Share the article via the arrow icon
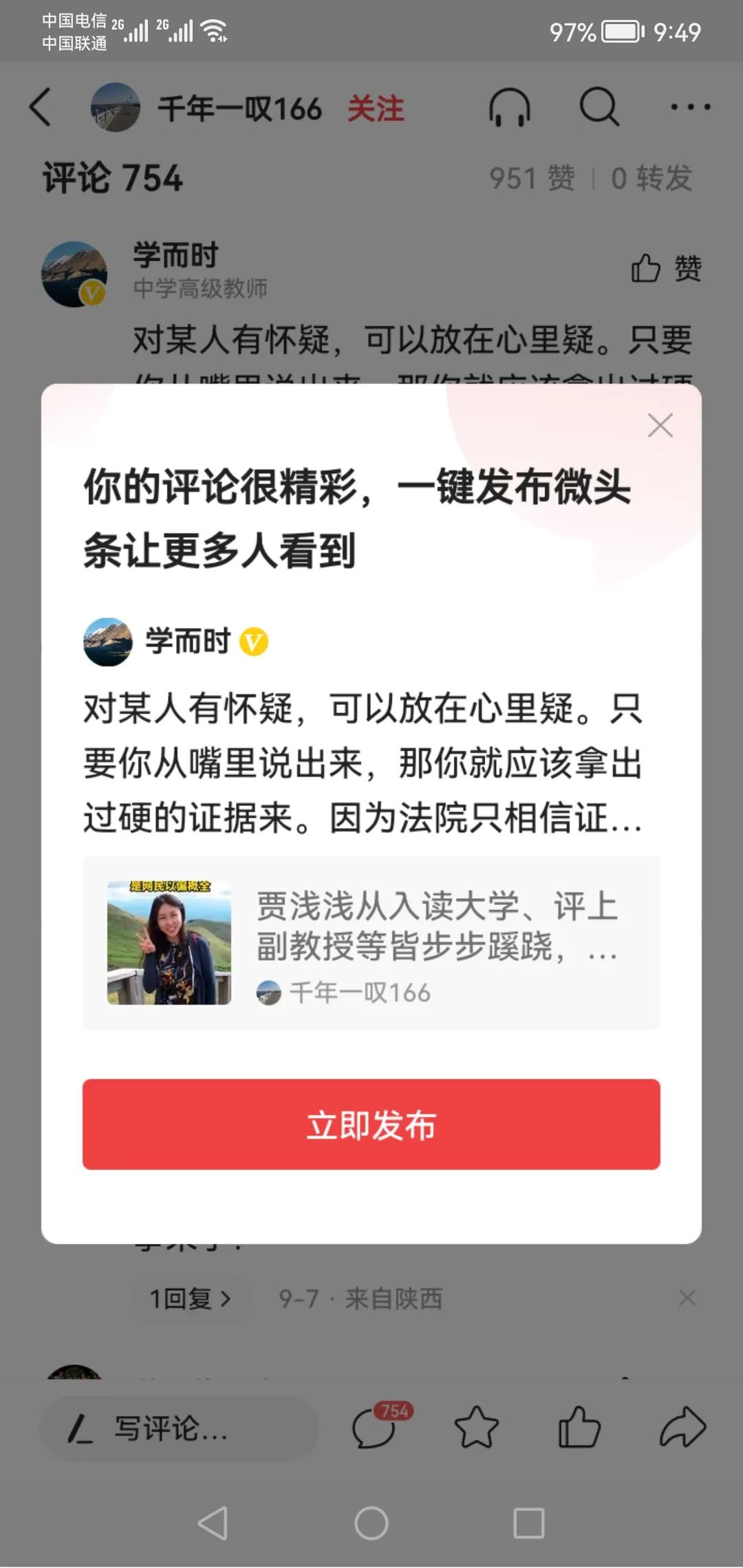This screenshot has width=743, height=1568. point(682,1427)
